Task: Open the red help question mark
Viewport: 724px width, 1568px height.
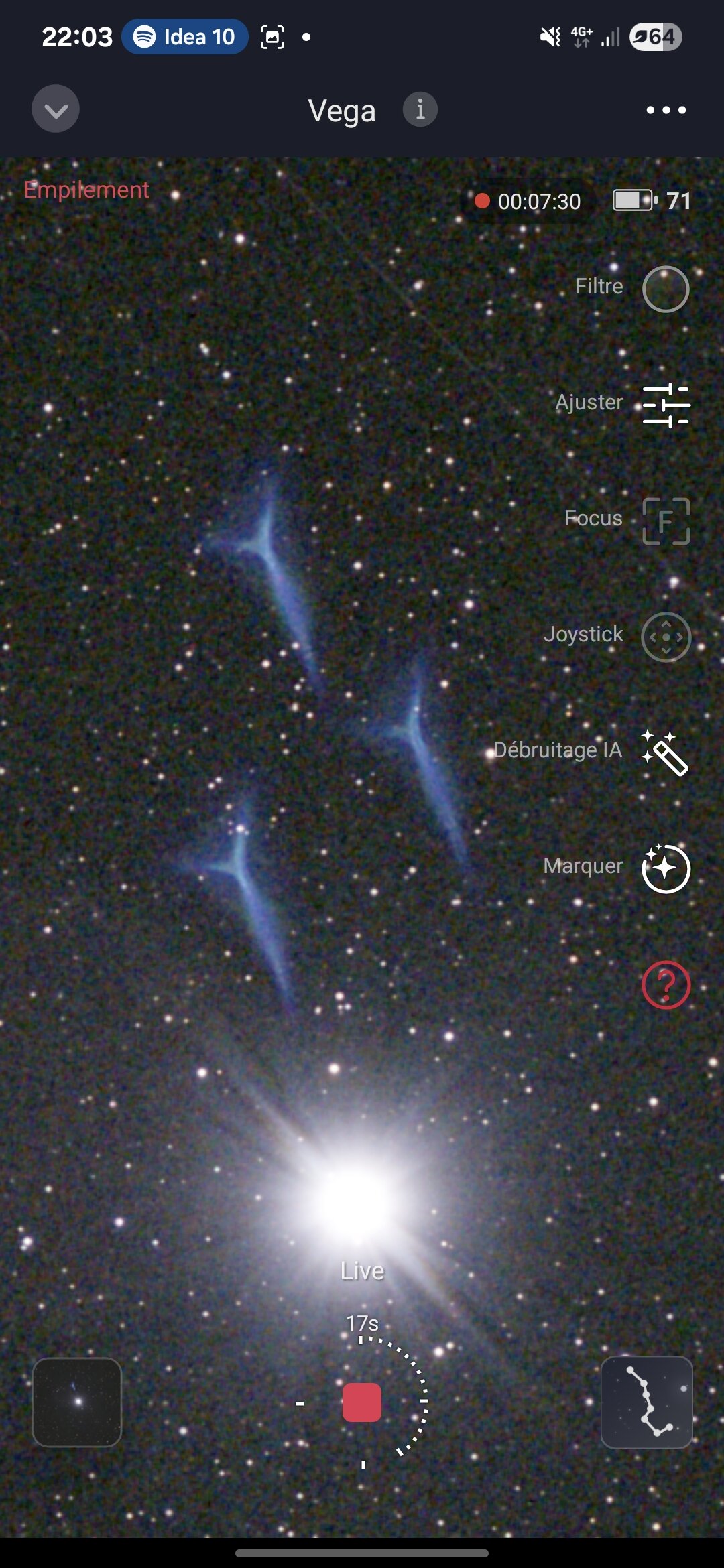Action: tap(665, 984)
